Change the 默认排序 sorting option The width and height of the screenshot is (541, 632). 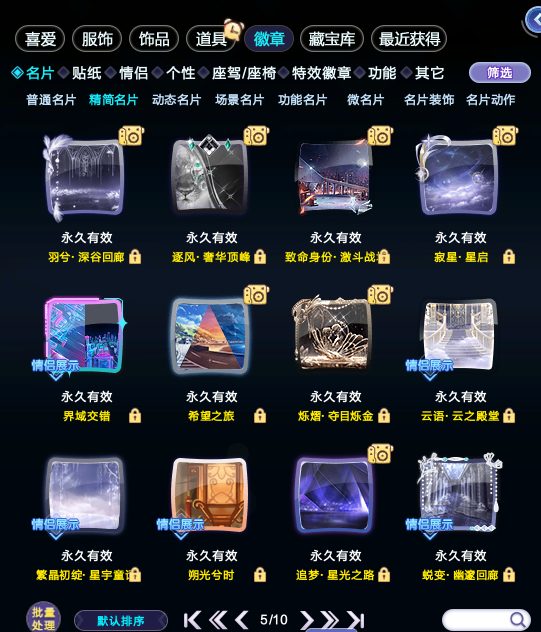[121, 620]
